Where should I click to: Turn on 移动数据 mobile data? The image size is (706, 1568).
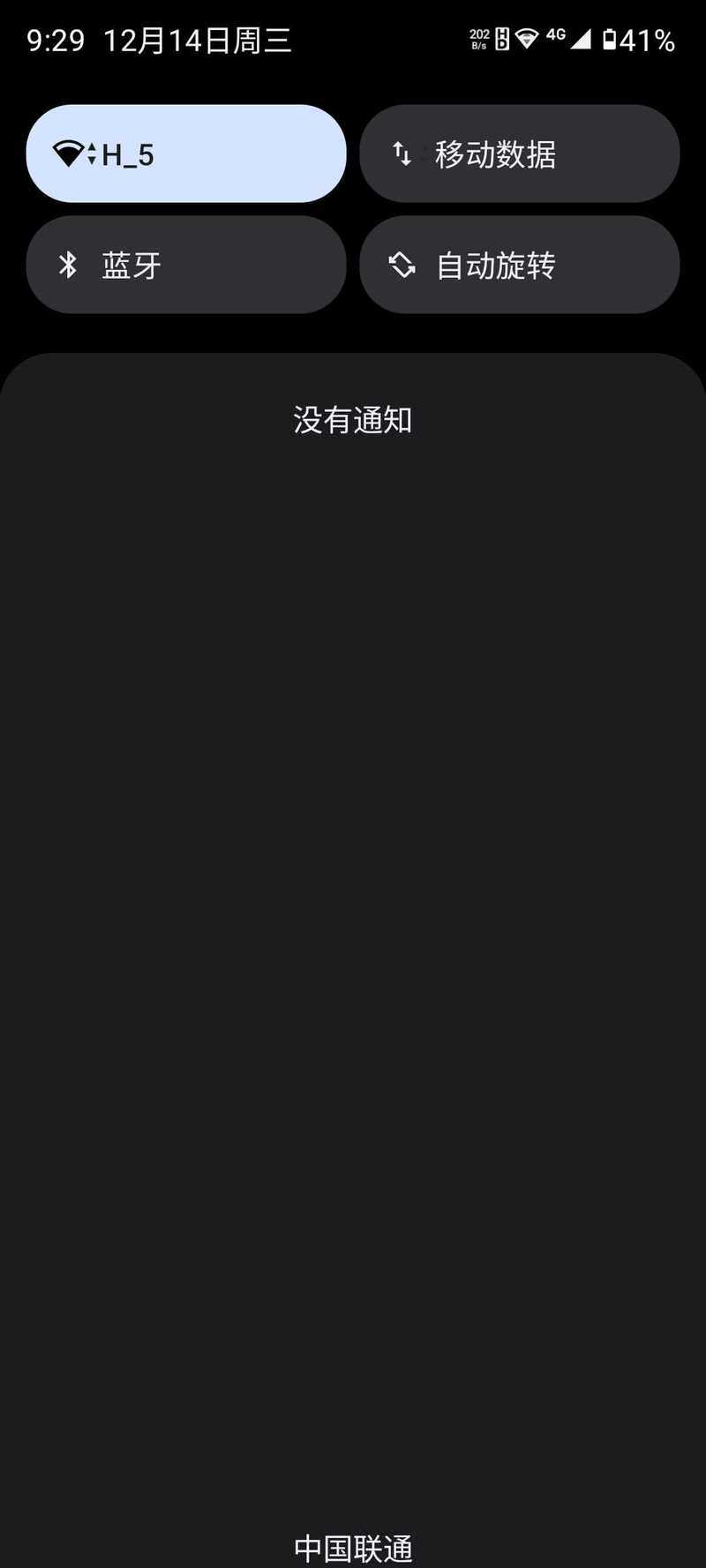[519, 154]
